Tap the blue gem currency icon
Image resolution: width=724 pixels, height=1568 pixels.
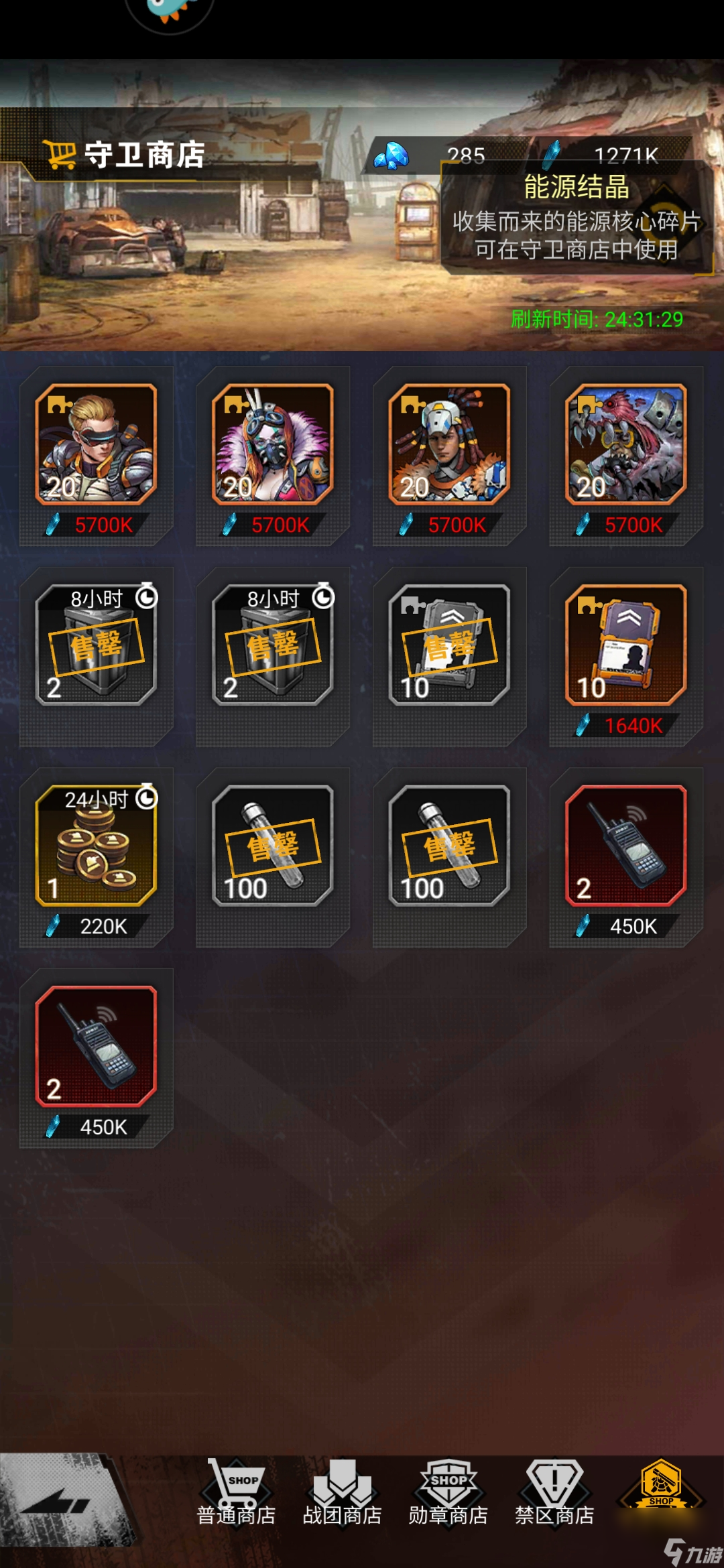391,155
